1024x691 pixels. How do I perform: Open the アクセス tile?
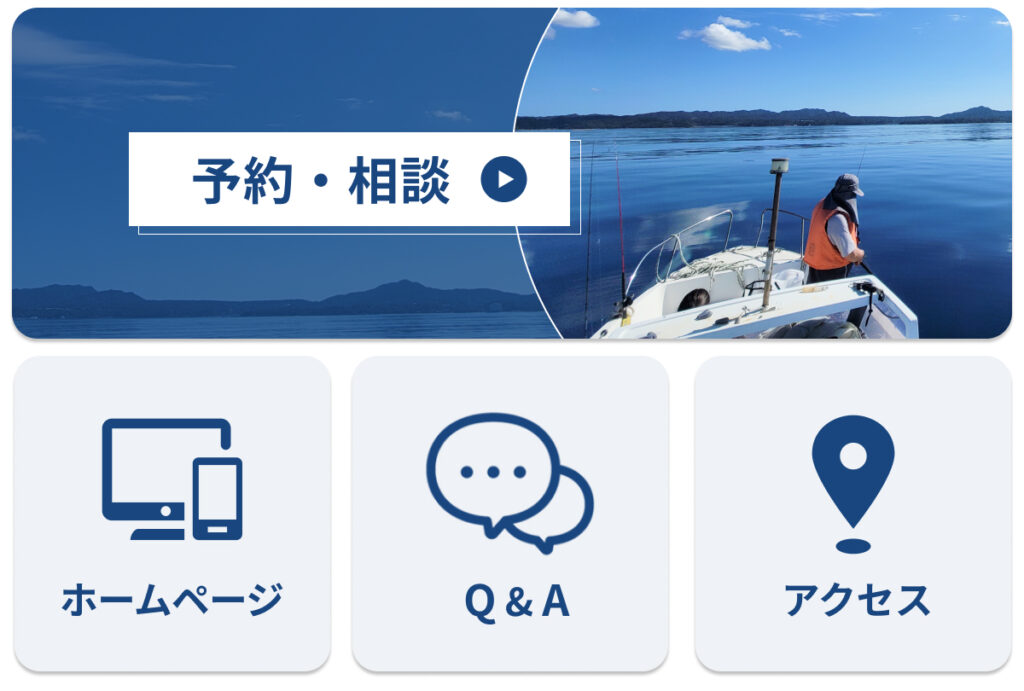pos(852,514)
